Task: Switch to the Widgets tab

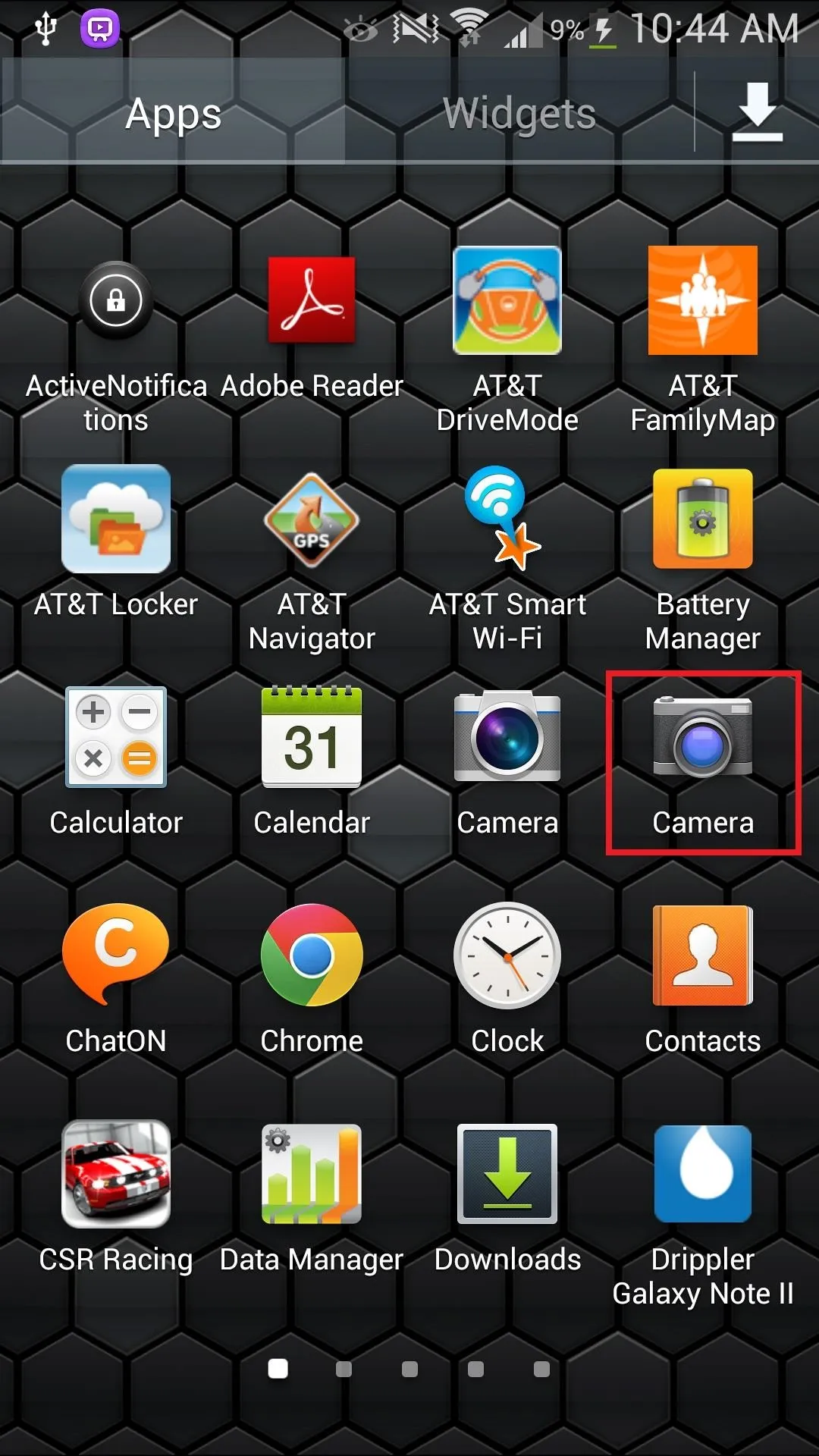Action: click(519, 114)
